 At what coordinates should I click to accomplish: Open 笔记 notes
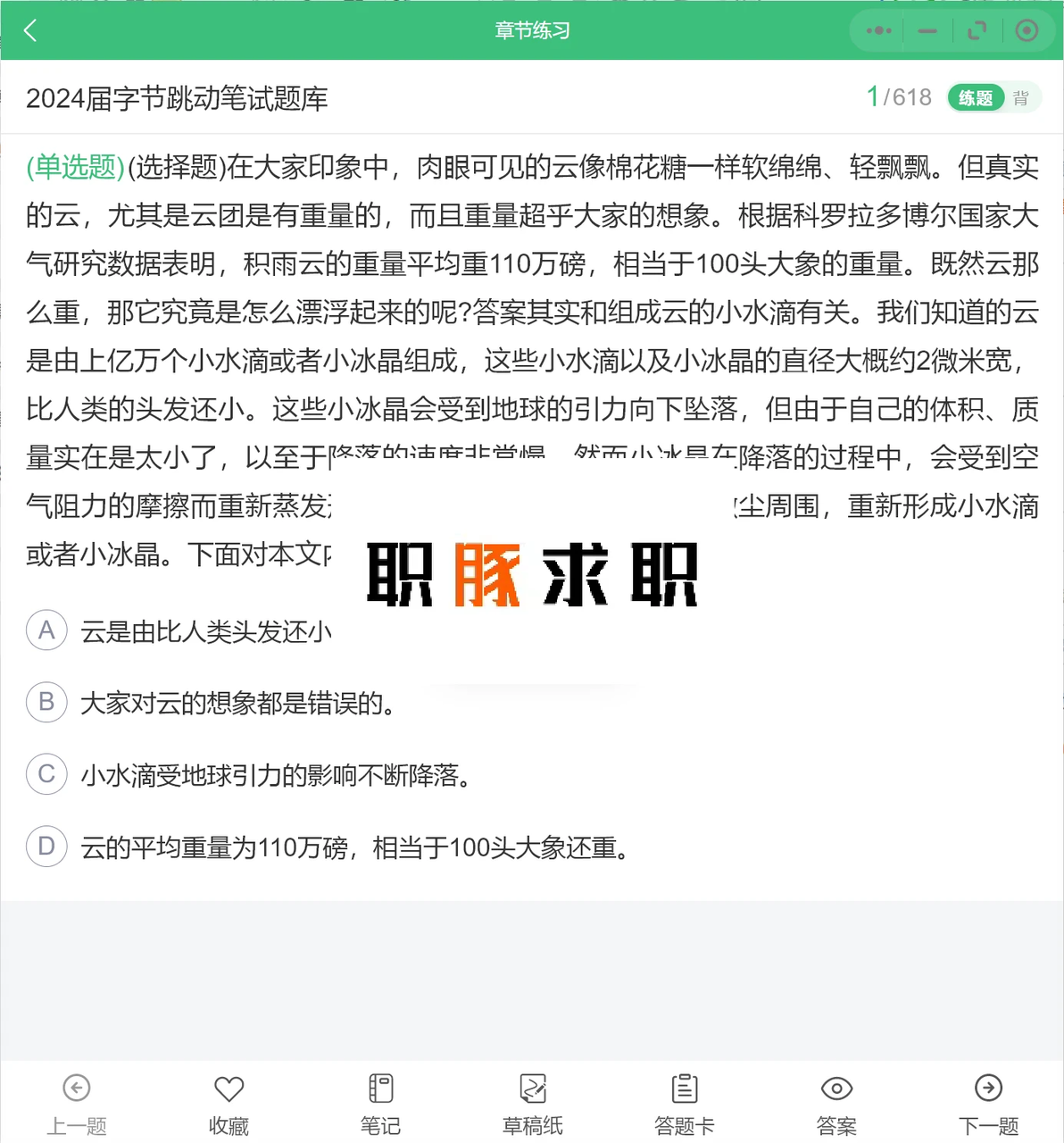pos(380,1105)
